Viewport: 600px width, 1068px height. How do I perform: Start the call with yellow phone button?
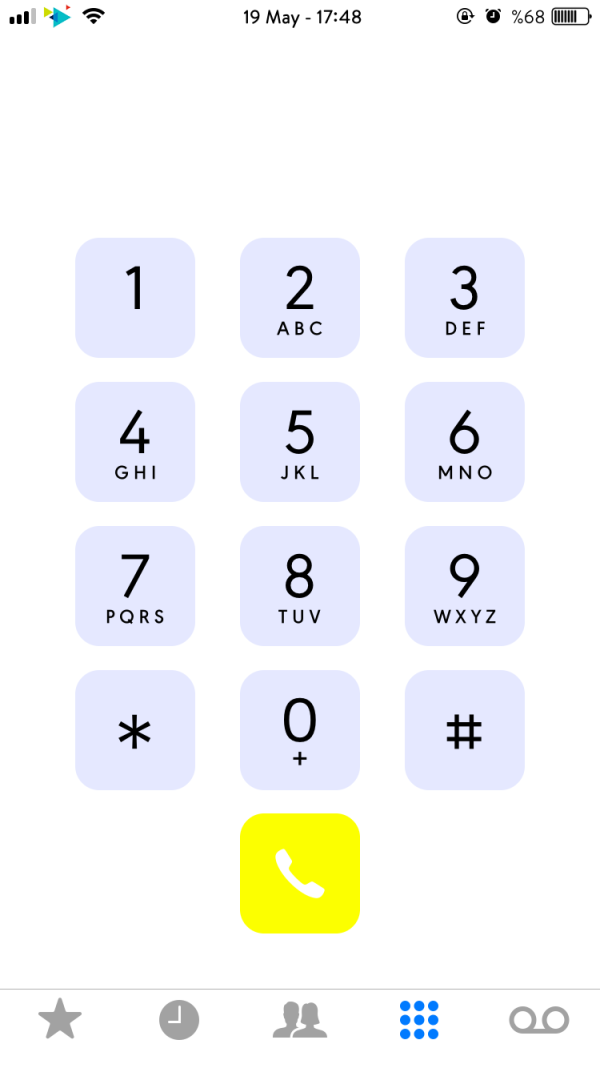(x=300, y=873)
